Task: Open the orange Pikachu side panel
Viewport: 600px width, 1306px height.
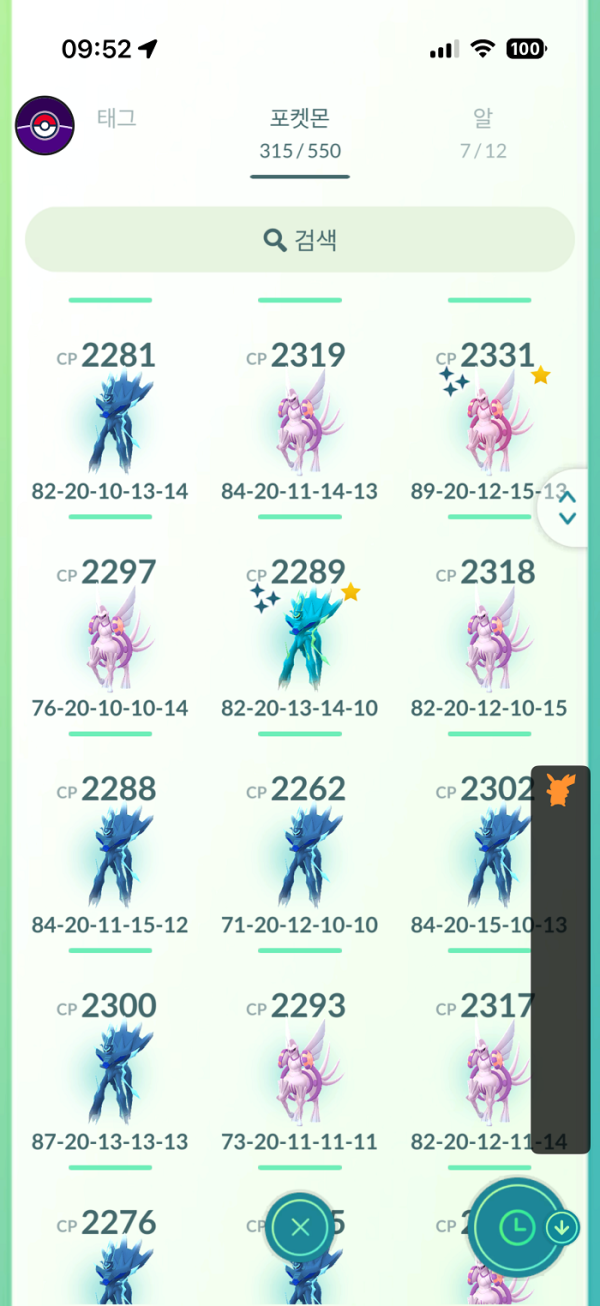Action: (x=561, y=790)
